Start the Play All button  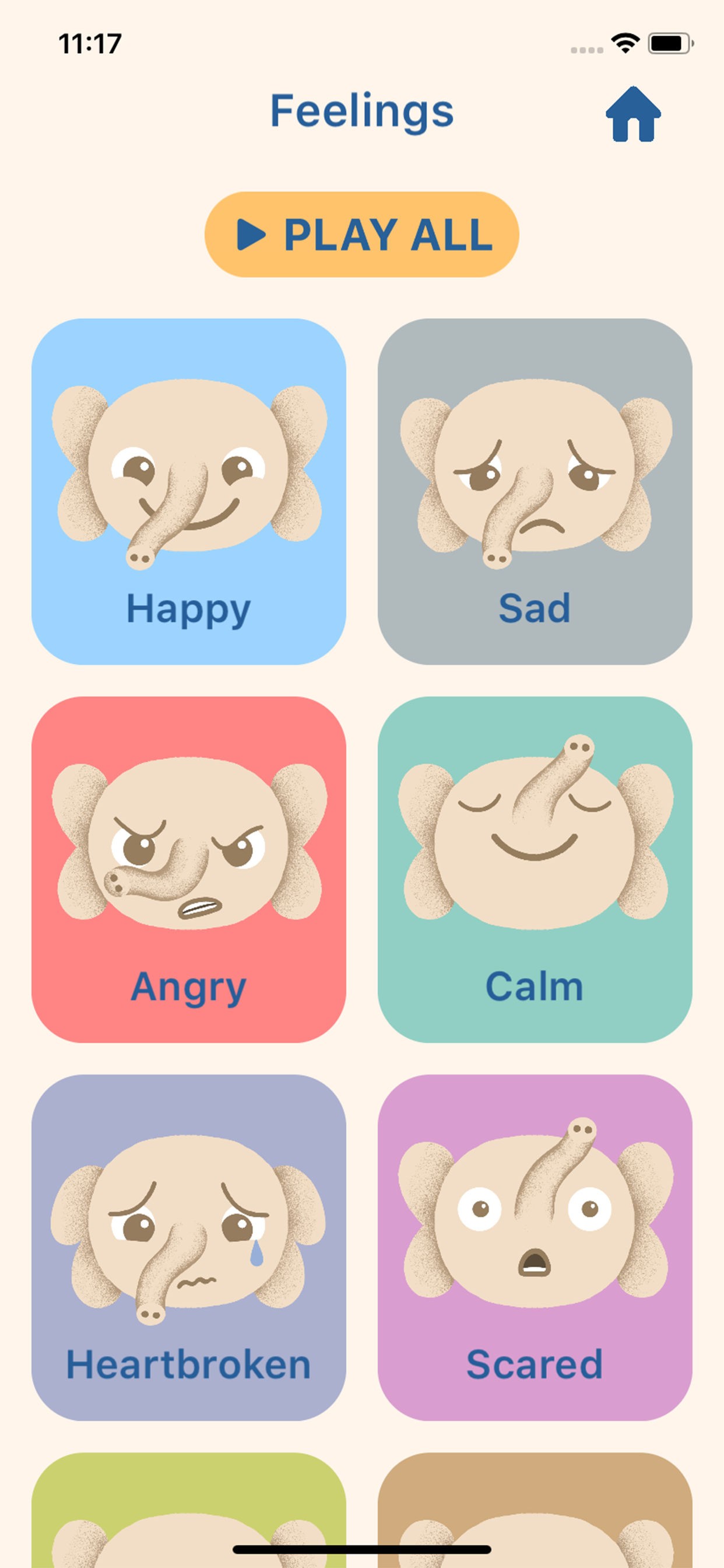[x=361, y=235]
